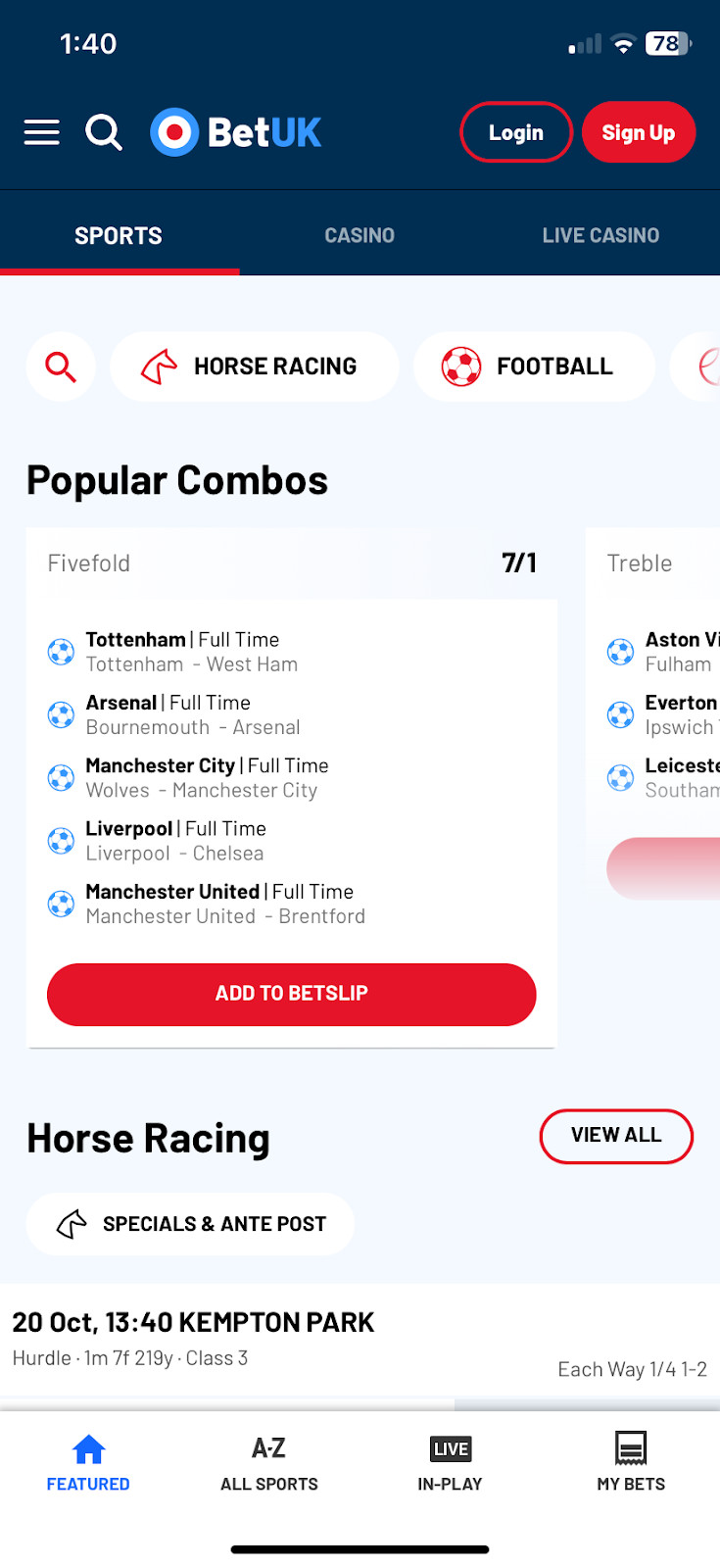Go to the Featured tab

tap(88, 1463)
